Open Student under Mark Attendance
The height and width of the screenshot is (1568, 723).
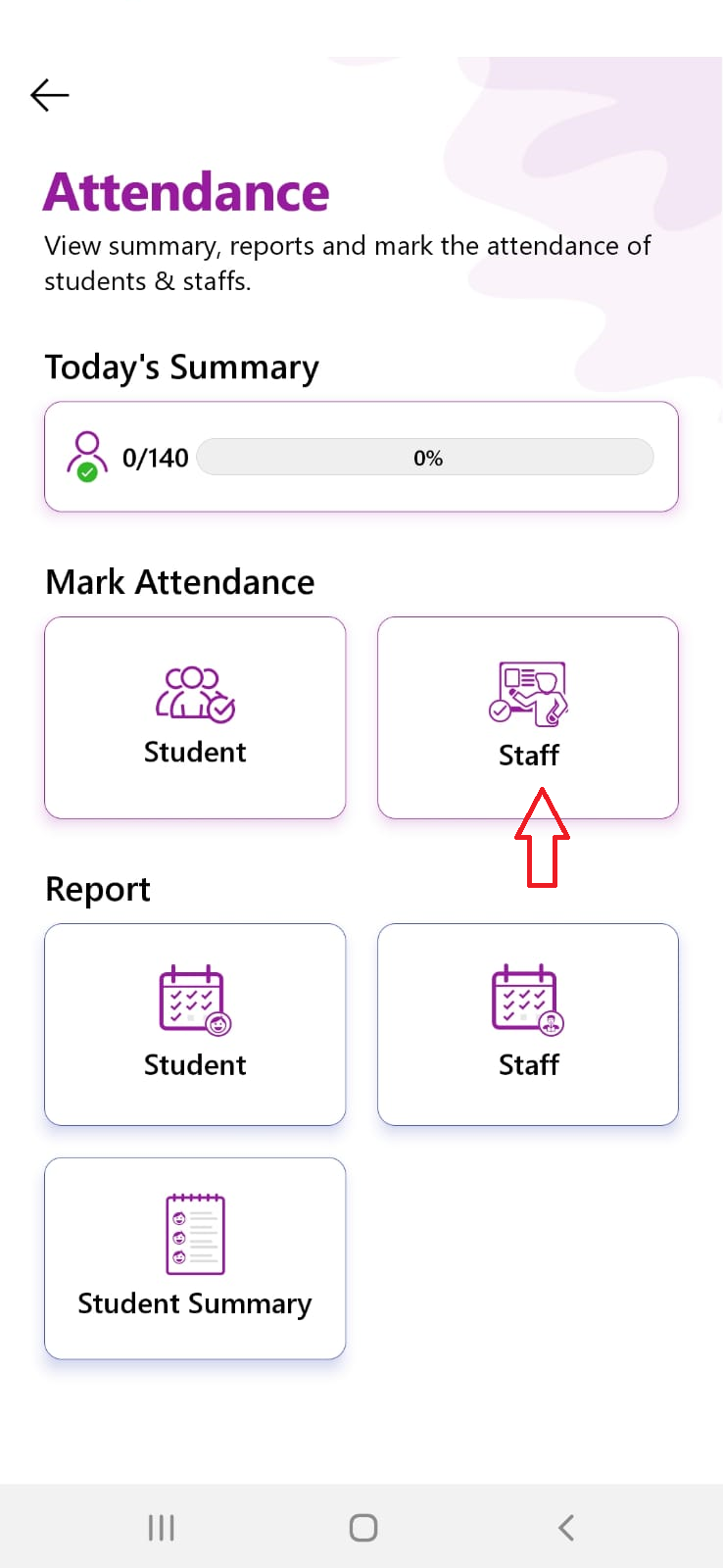pos(195,717)
